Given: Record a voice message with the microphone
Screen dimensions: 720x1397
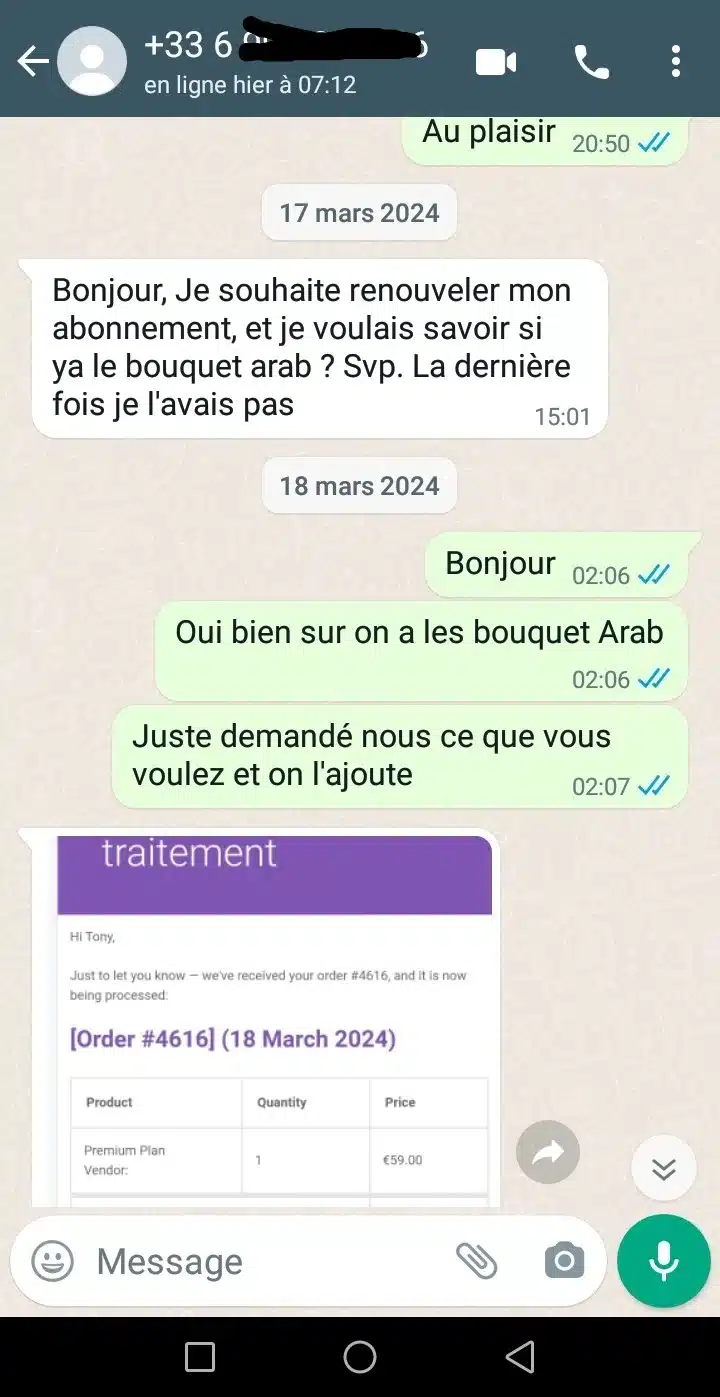Looking at the screenshot, I should [x=663, y=1261].
